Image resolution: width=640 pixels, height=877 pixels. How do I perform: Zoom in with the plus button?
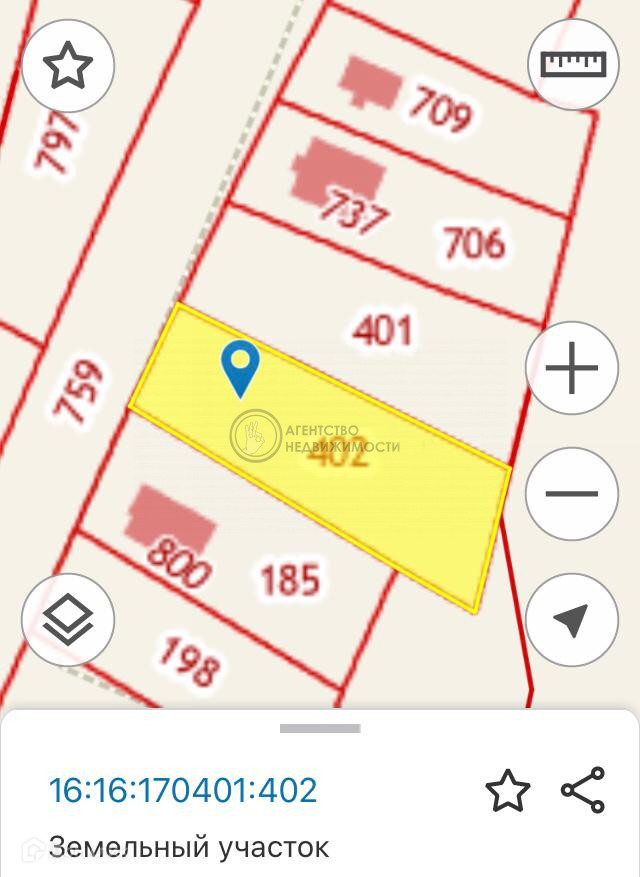point(572,370)
